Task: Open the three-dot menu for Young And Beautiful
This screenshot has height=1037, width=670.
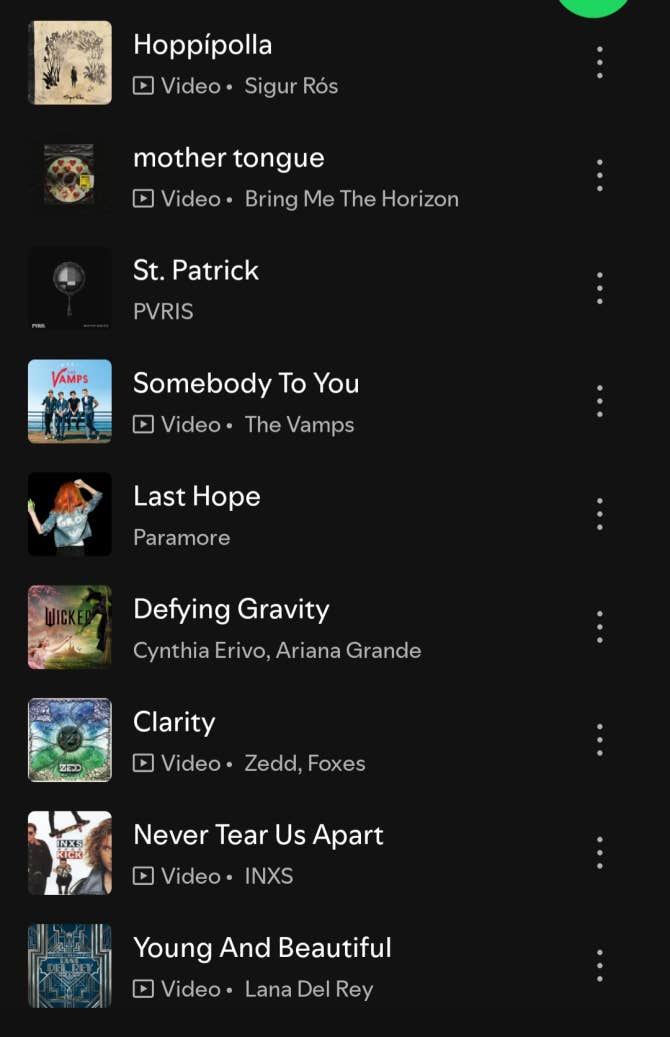Action: tap(600, 966)
